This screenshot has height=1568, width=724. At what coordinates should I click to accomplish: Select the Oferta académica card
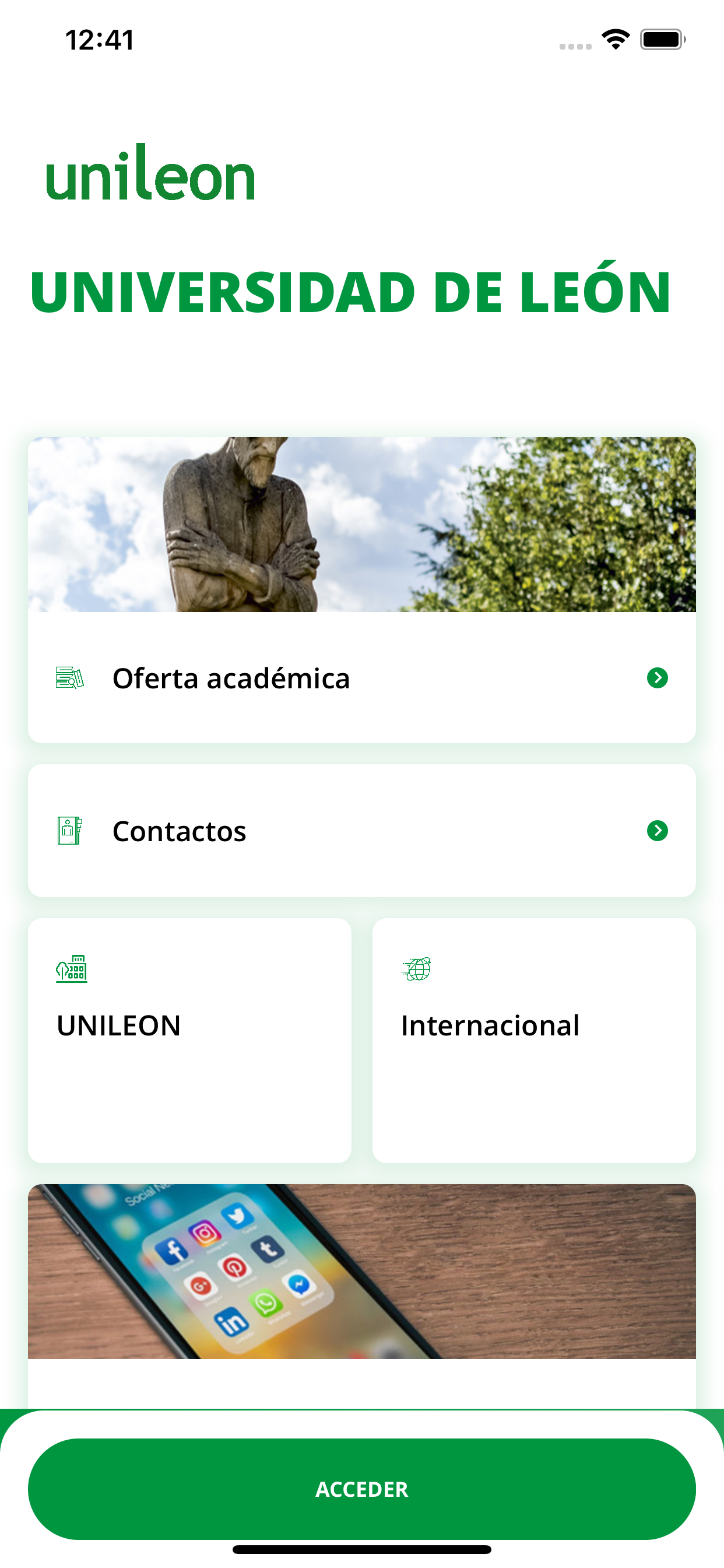click(x=361, y=677)
